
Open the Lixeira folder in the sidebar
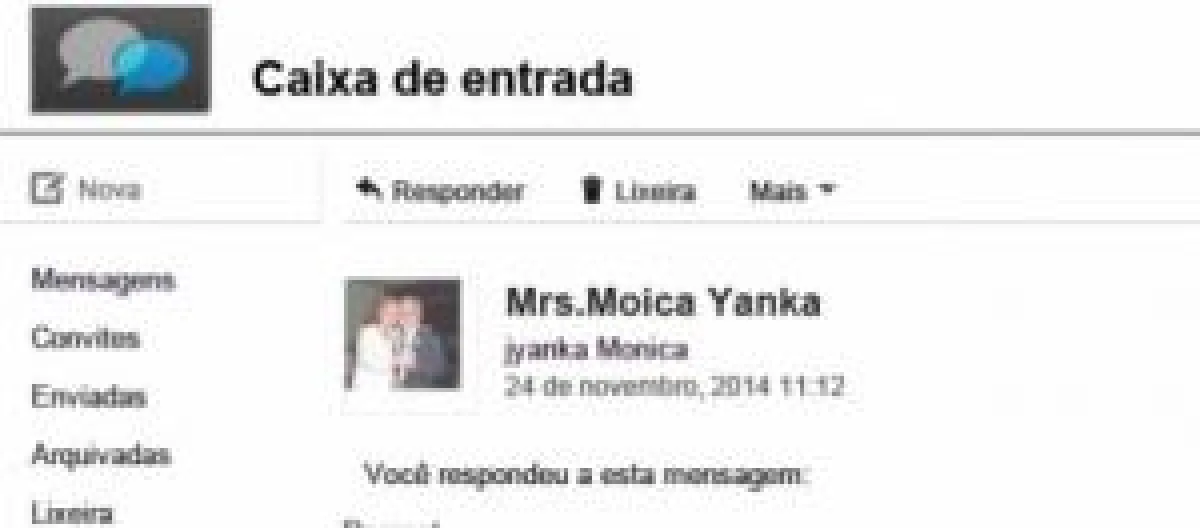click(72, 514)
